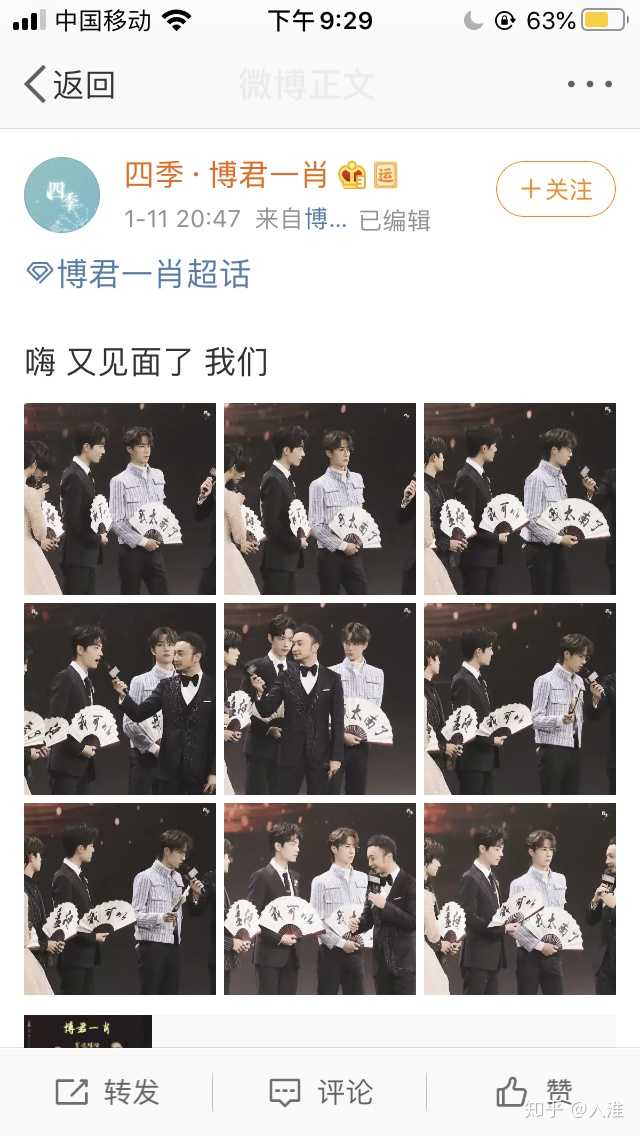View the bottom right photo
This screenshot has height=1136, width=640.
point(520,899)
